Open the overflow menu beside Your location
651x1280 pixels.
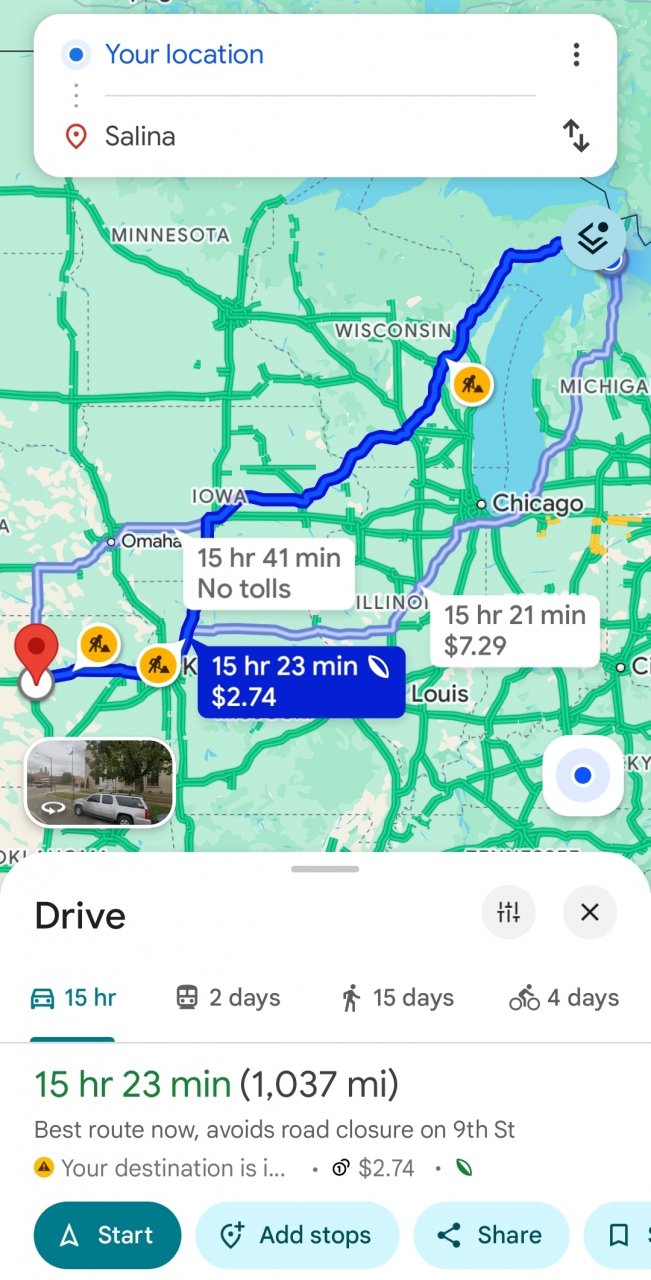click(x=576, y=55)
